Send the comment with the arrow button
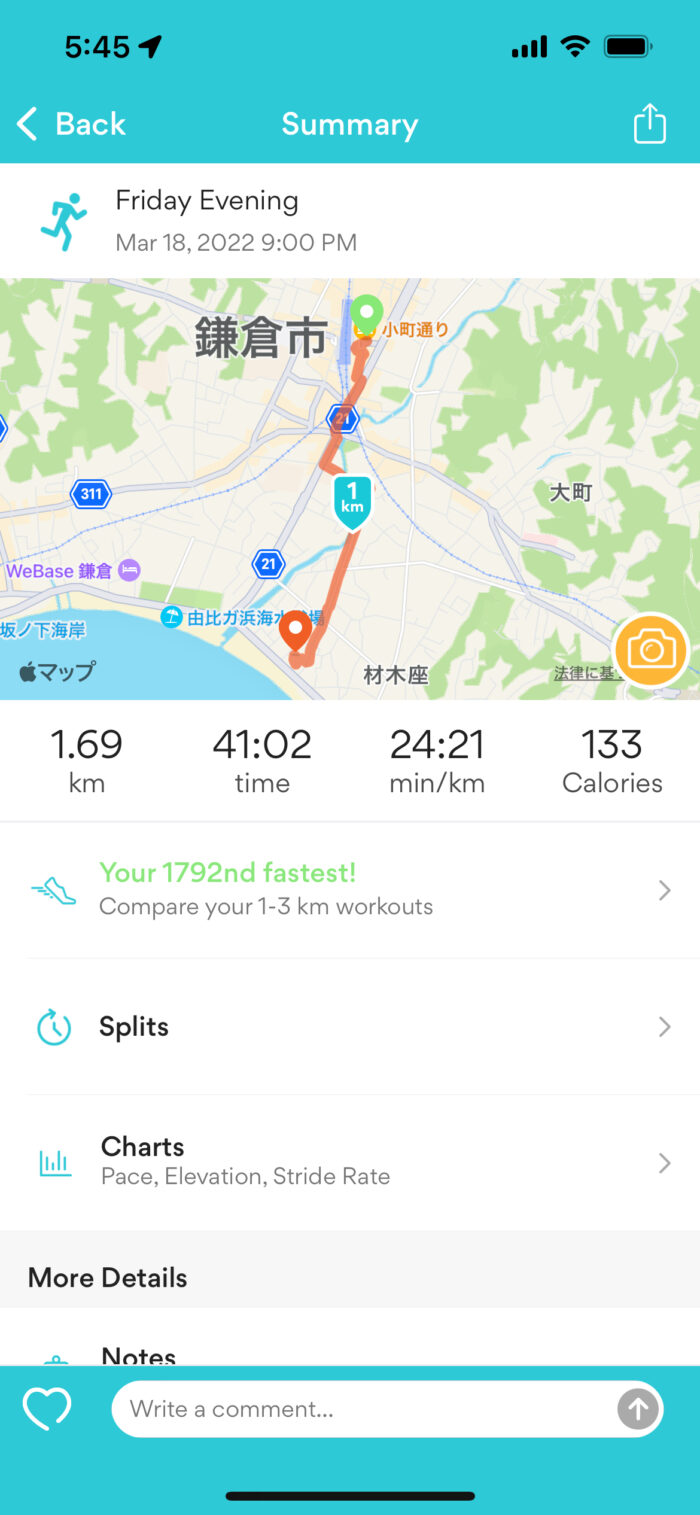Image resolution: width=700 pixels, height=1515 pixels. pos(637,1409)
